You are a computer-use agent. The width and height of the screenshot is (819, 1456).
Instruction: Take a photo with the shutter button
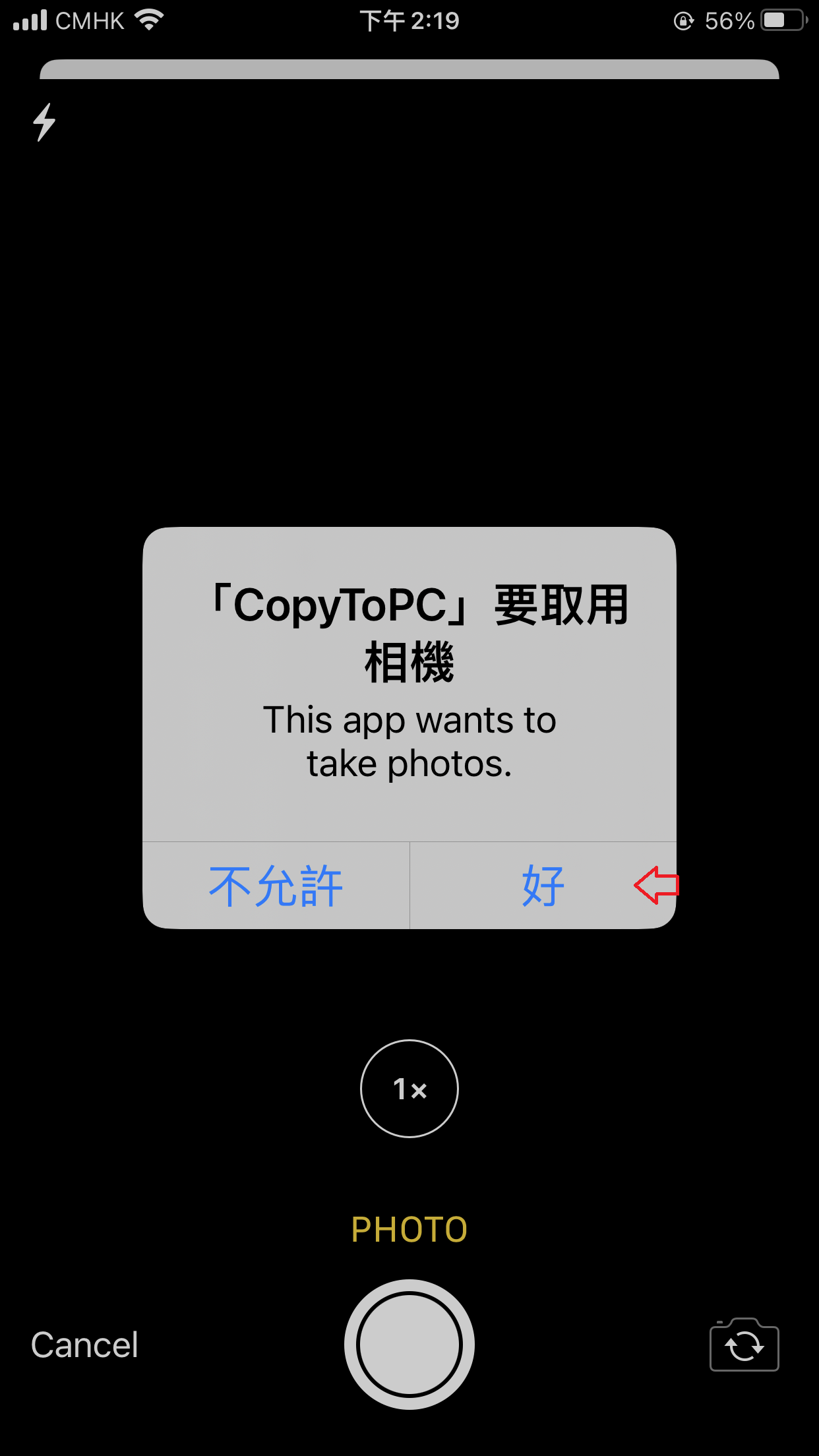pyautogui.click(x=409, y=1345)
